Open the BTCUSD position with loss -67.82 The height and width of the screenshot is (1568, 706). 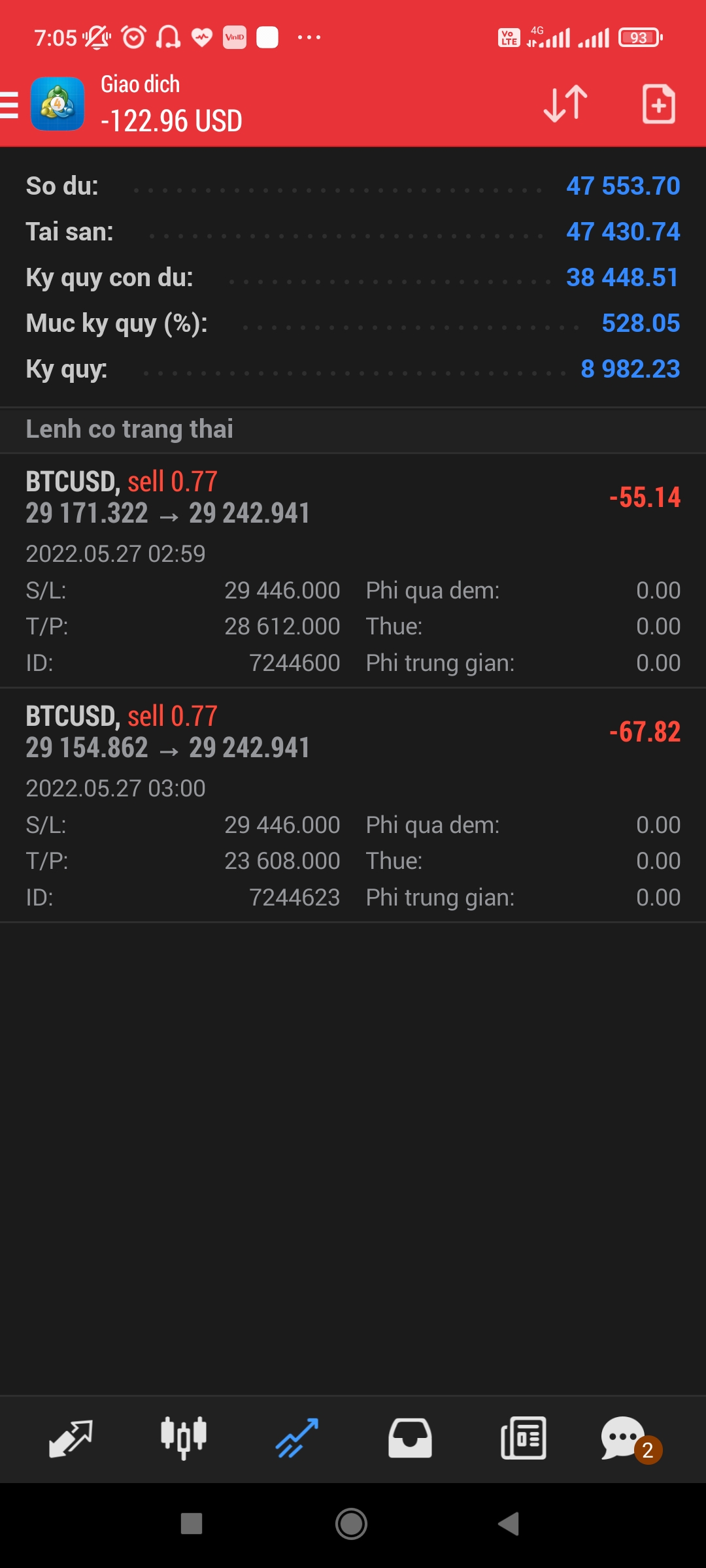coord(353,805)
